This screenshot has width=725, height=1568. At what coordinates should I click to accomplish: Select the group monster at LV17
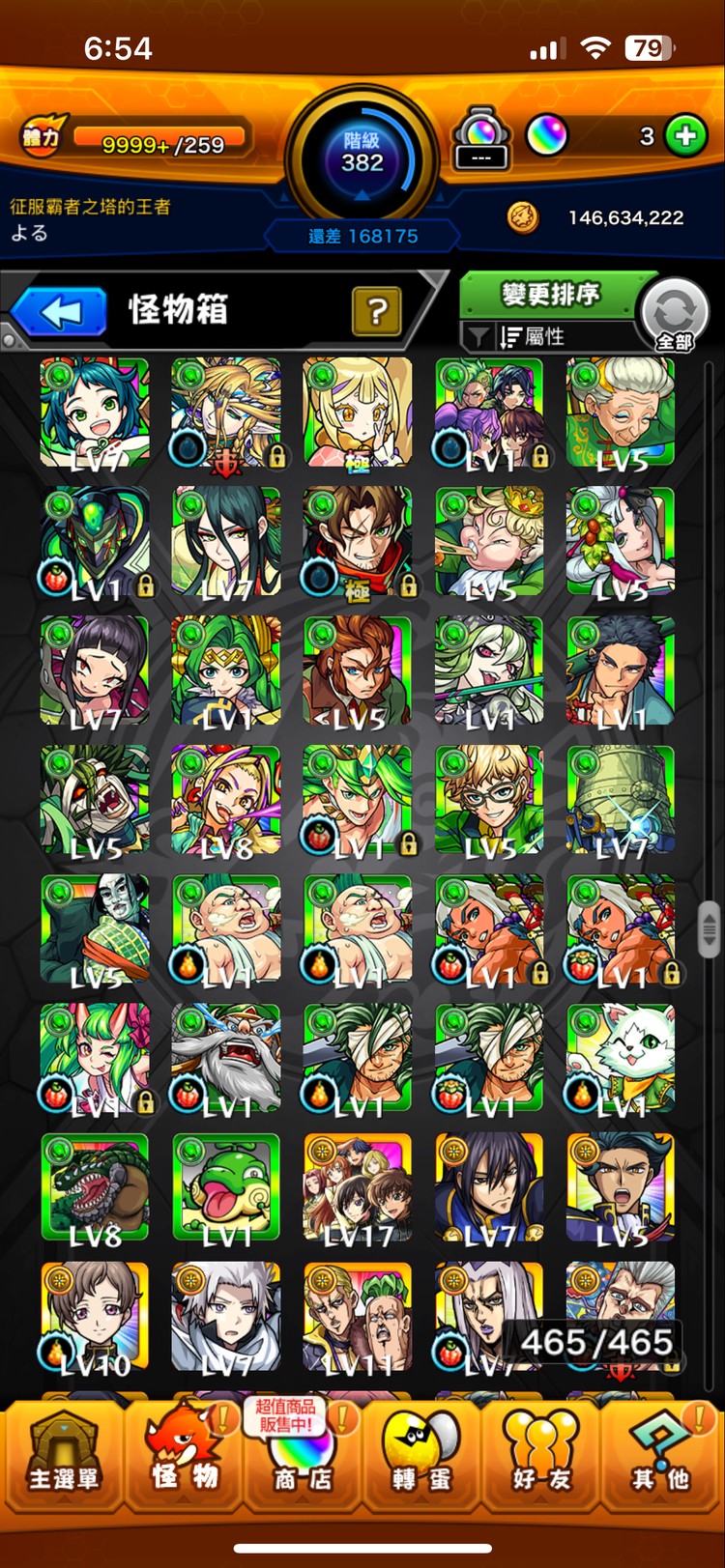pos(358,1188)
